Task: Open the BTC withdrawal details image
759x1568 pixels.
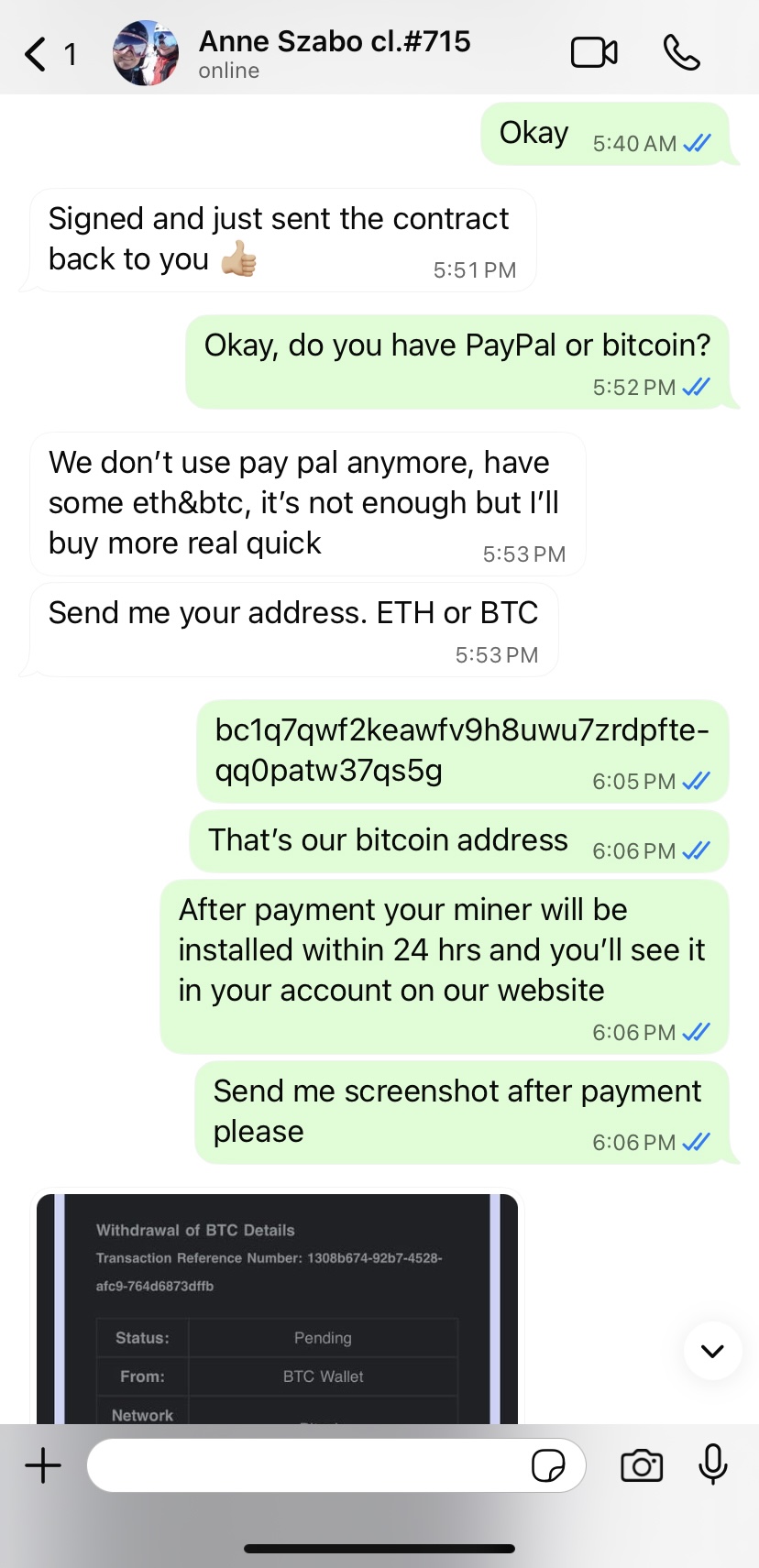Action: [277, 1310]
